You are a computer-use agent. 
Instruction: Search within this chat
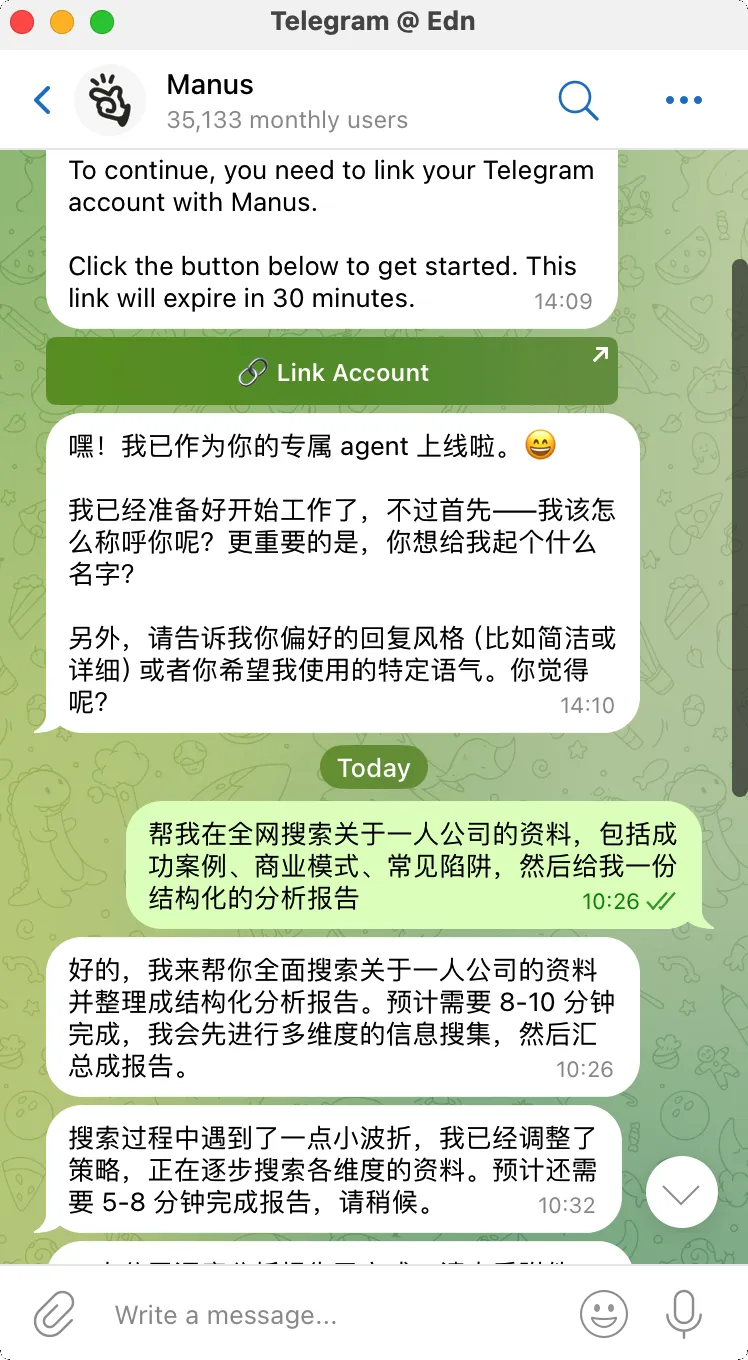coord(578,100)
